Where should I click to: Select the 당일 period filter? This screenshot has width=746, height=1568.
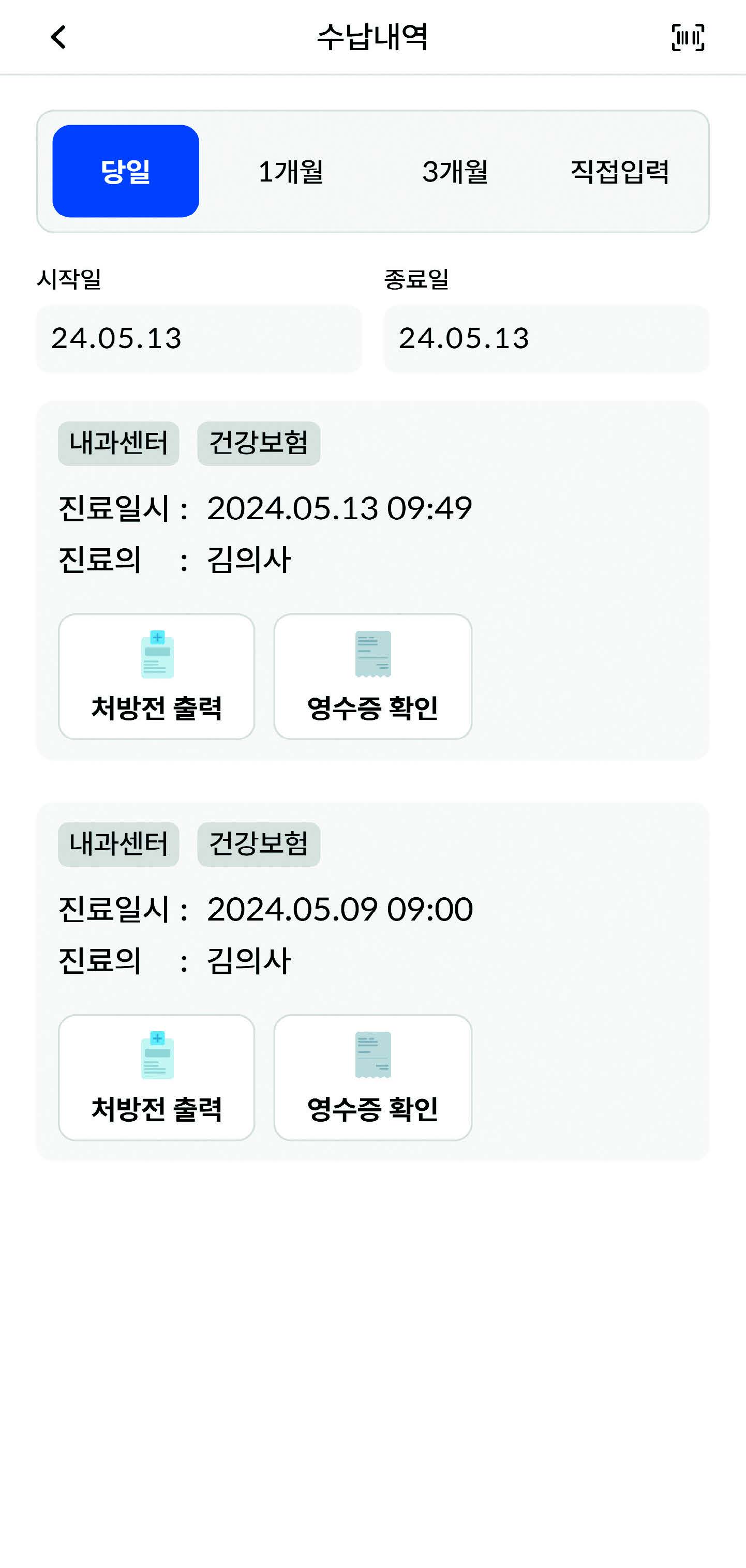pos(125,171)
